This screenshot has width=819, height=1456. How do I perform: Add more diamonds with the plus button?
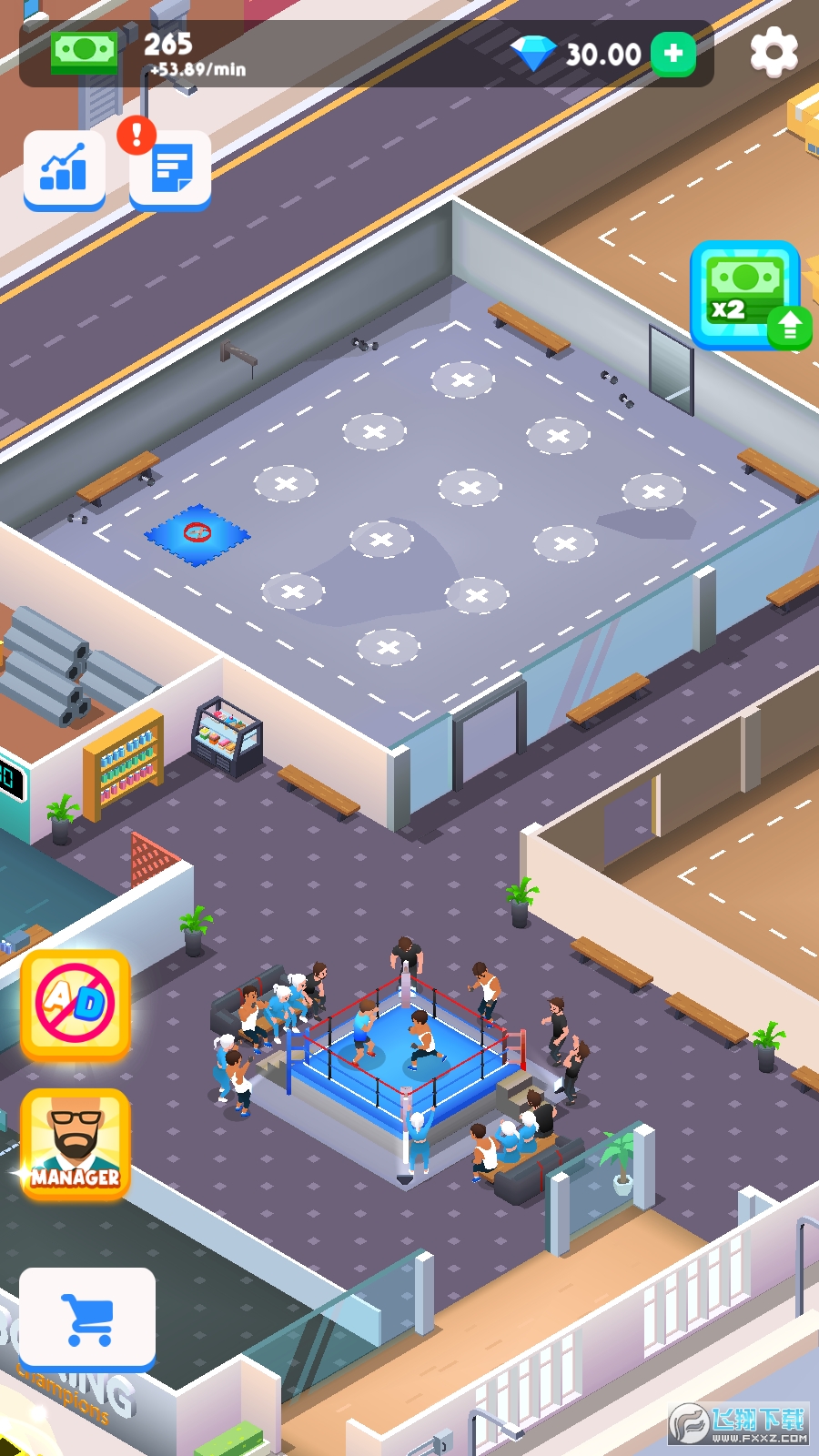[673, 55]
